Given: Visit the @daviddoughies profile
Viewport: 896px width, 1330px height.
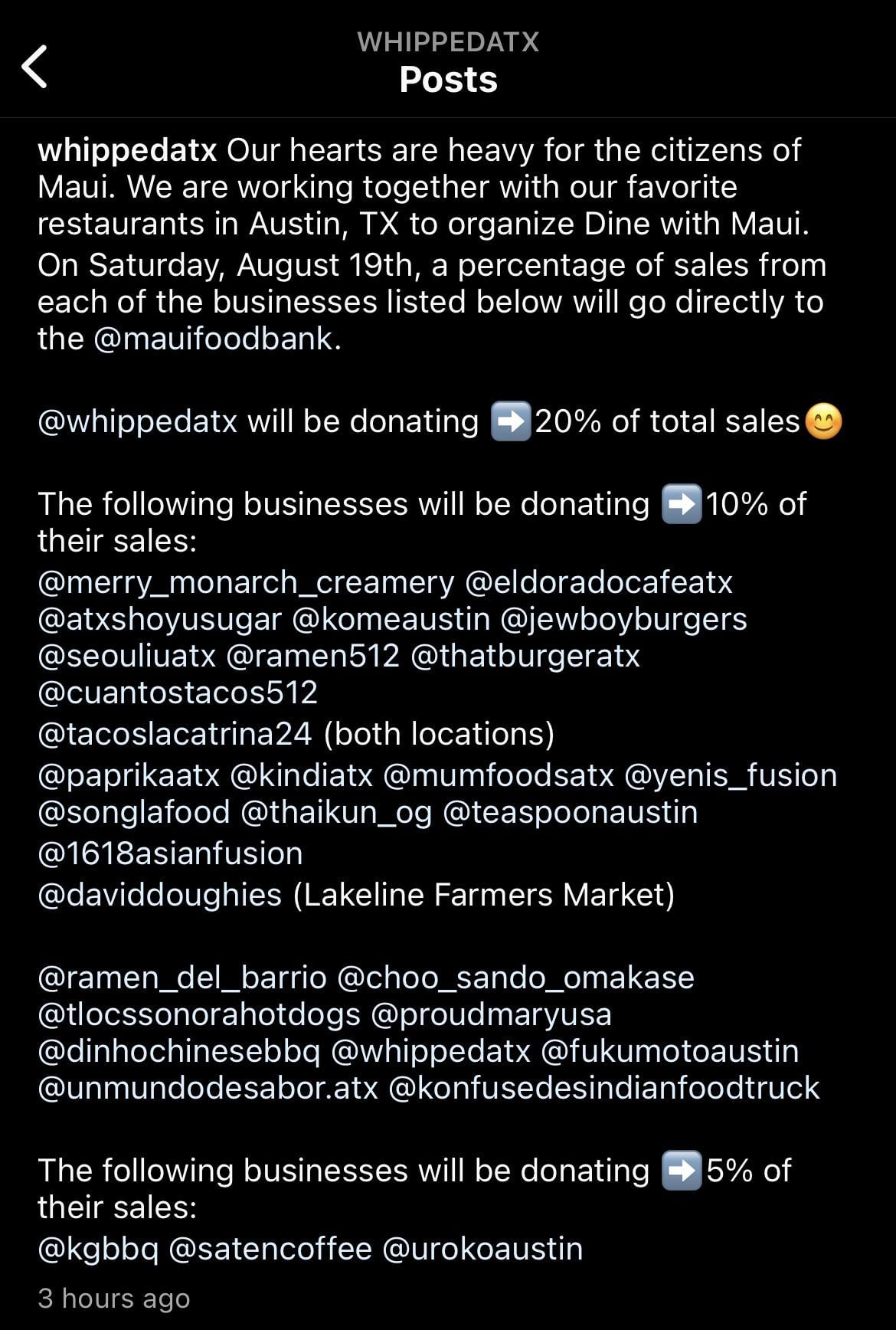Looking at the screenshot, I should (x=159, y=896).
